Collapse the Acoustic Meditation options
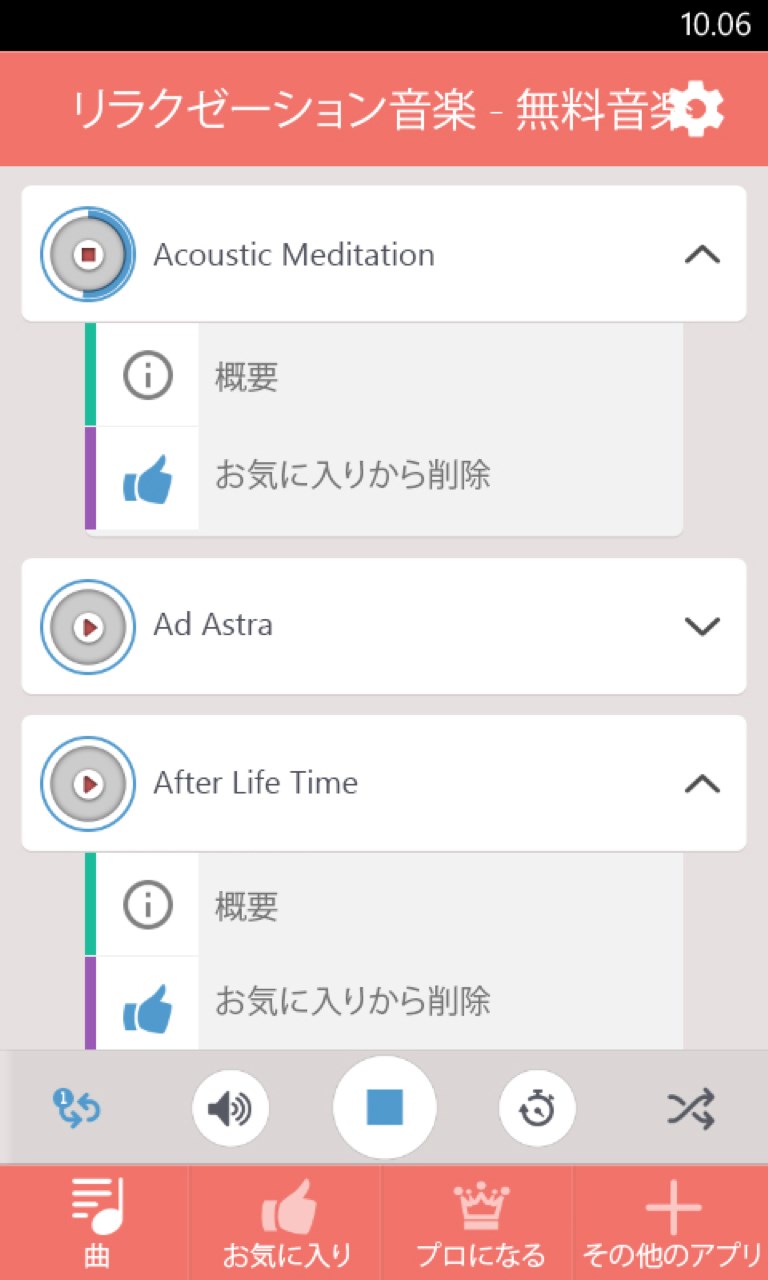 coord(702,255)
